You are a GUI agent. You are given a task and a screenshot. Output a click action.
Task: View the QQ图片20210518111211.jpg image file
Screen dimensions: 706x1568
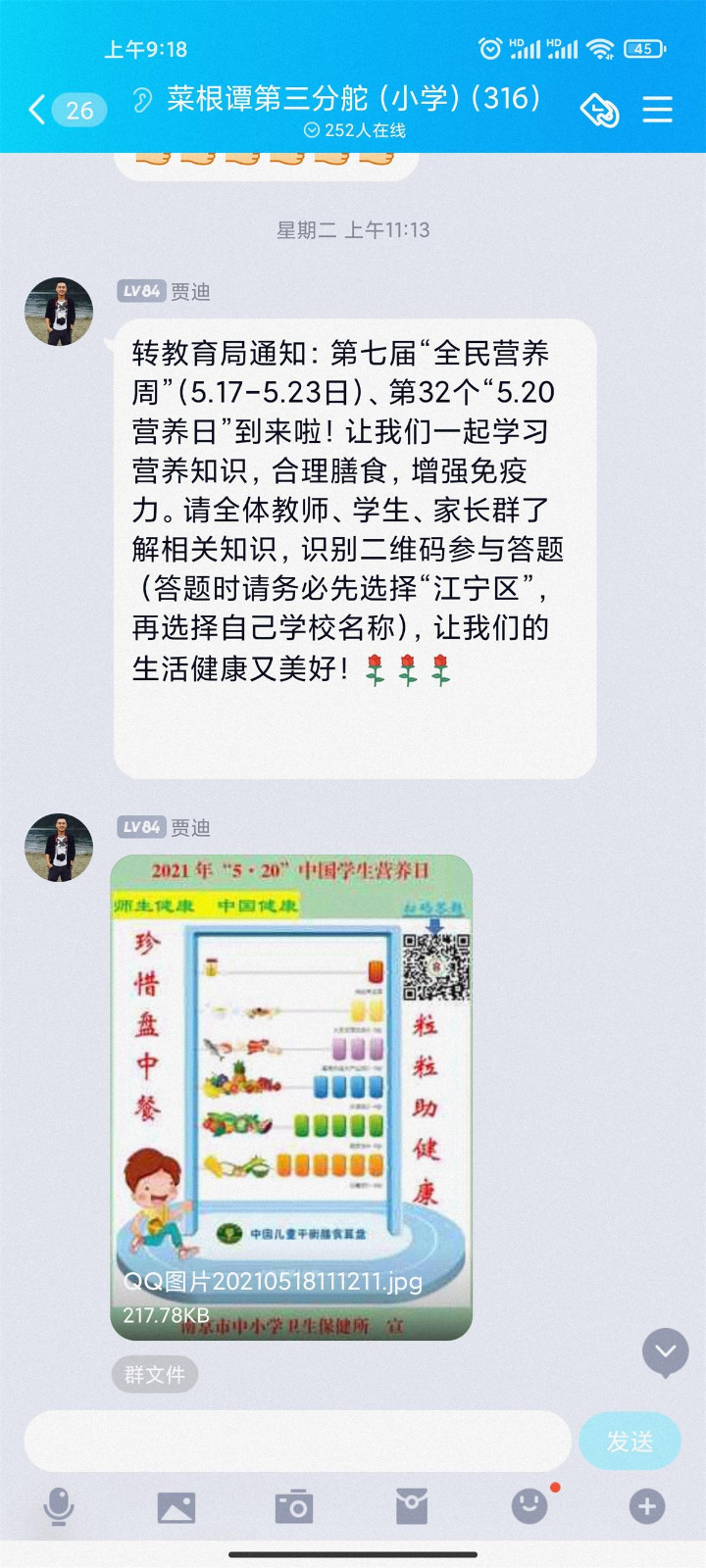coord(291,1097)
